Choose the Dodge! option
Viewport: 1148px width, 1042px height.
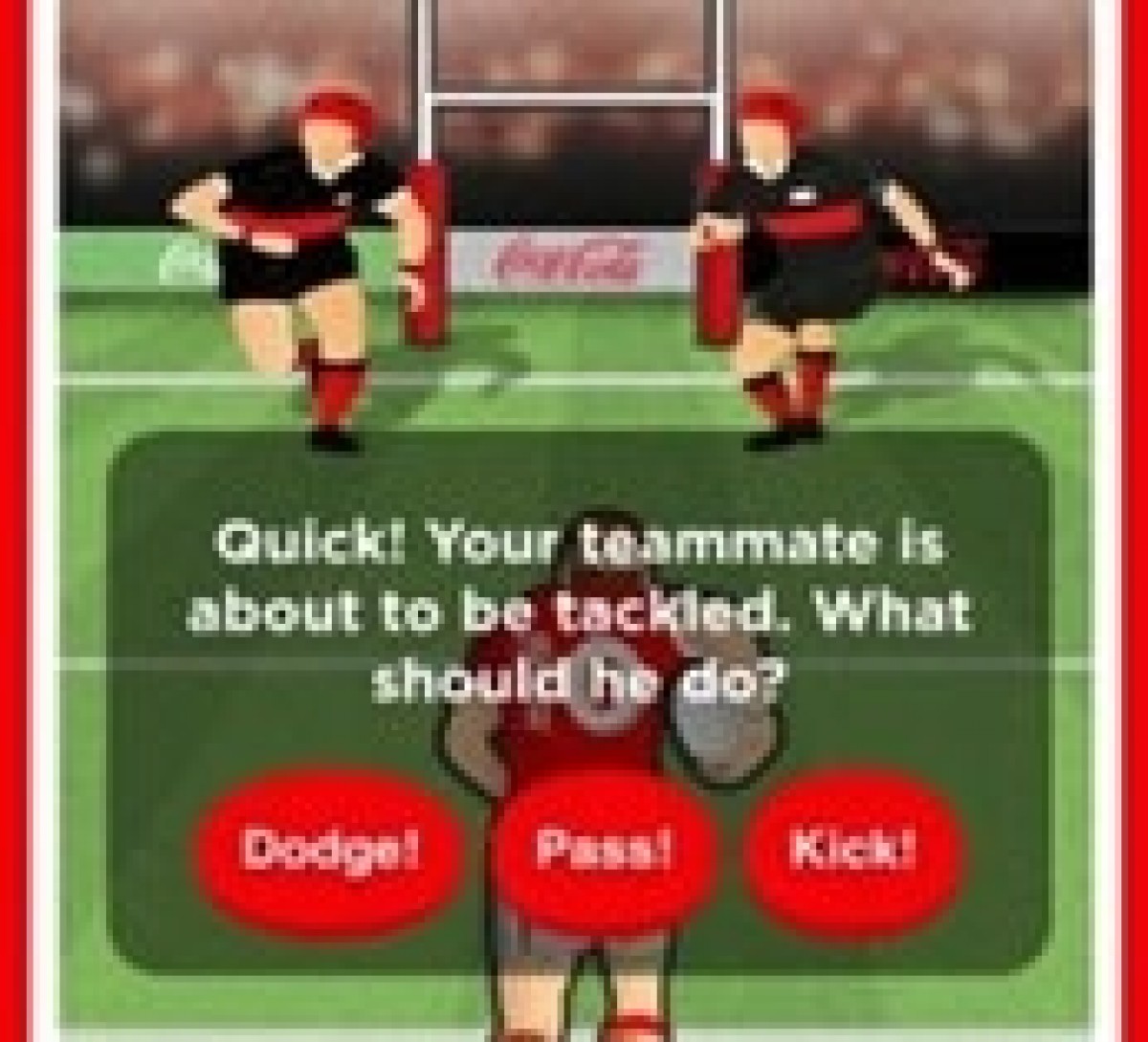[330, 851]
